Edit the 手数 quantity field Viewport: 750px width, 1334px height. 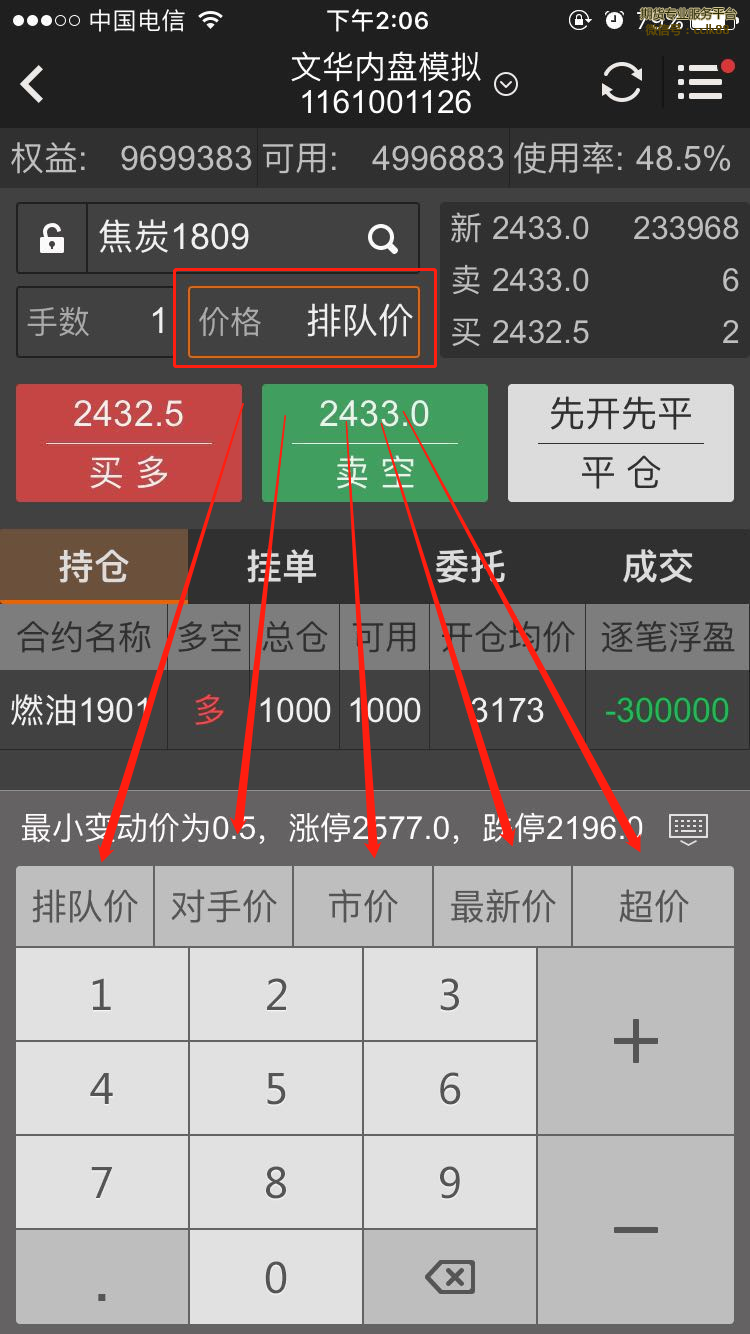(95, 321)
